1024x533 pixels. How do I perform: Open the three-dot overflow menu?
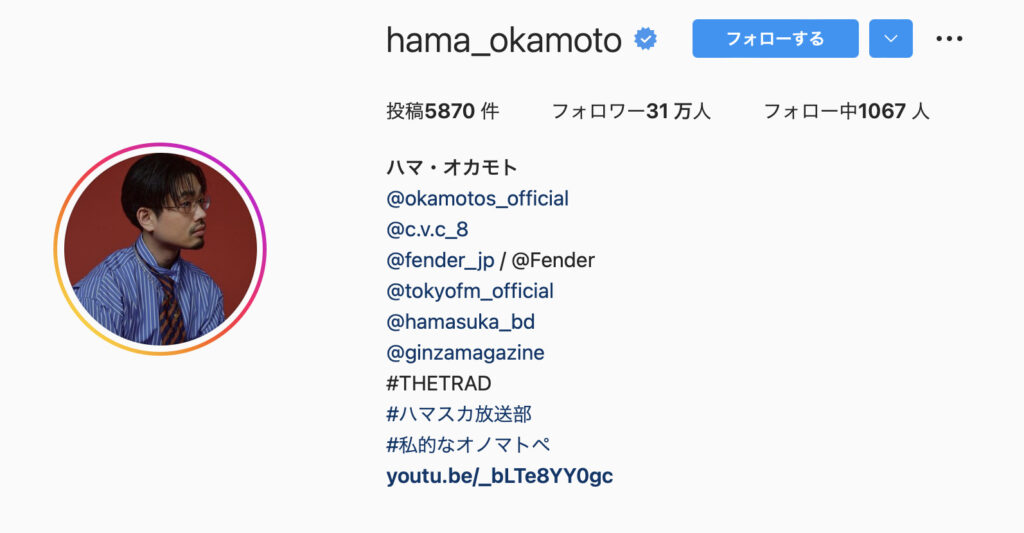point(949,39)
